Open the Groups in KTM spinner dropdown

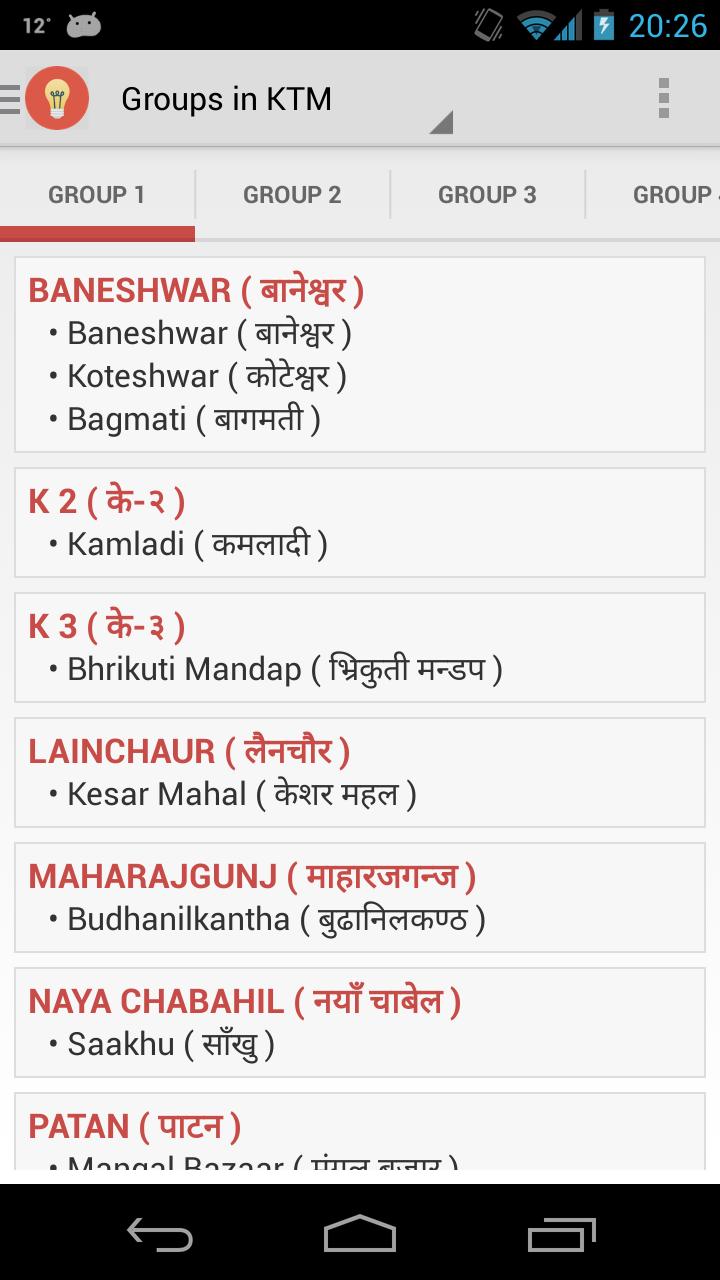click(x=280, y=99)
